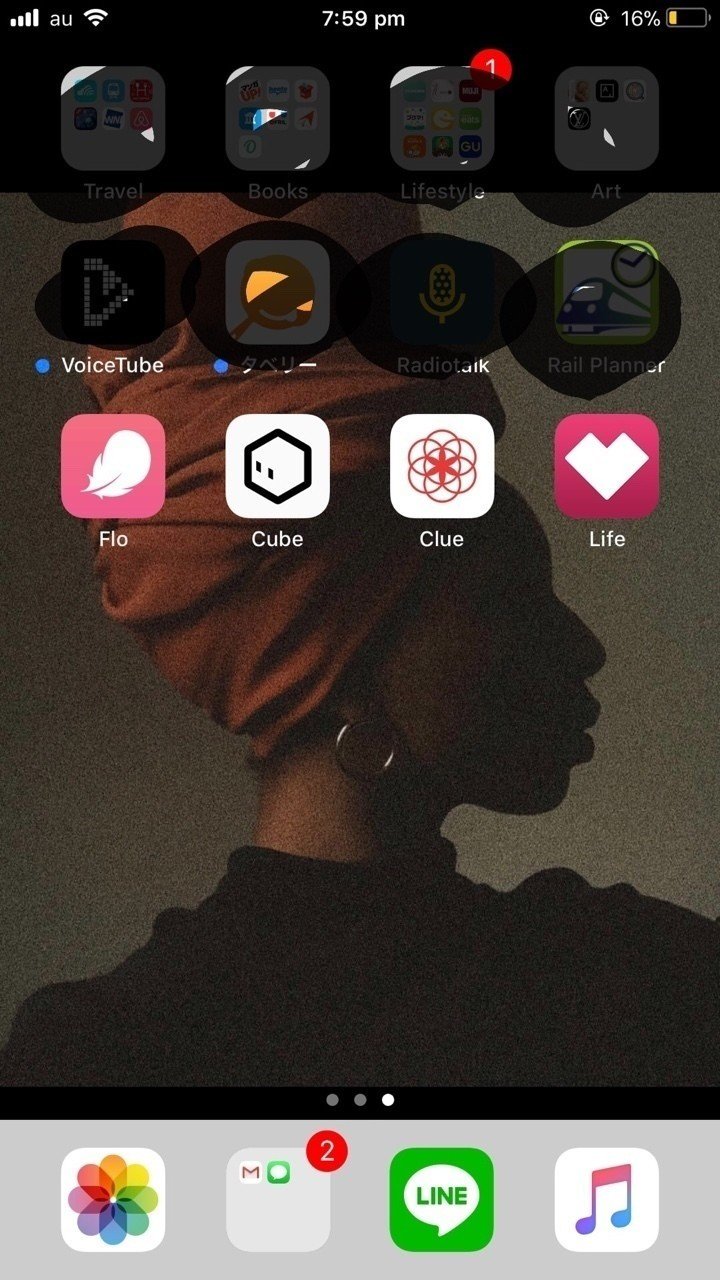720x1280 pixels.
Task: Open the Travel folder
Action: (113, 118)
